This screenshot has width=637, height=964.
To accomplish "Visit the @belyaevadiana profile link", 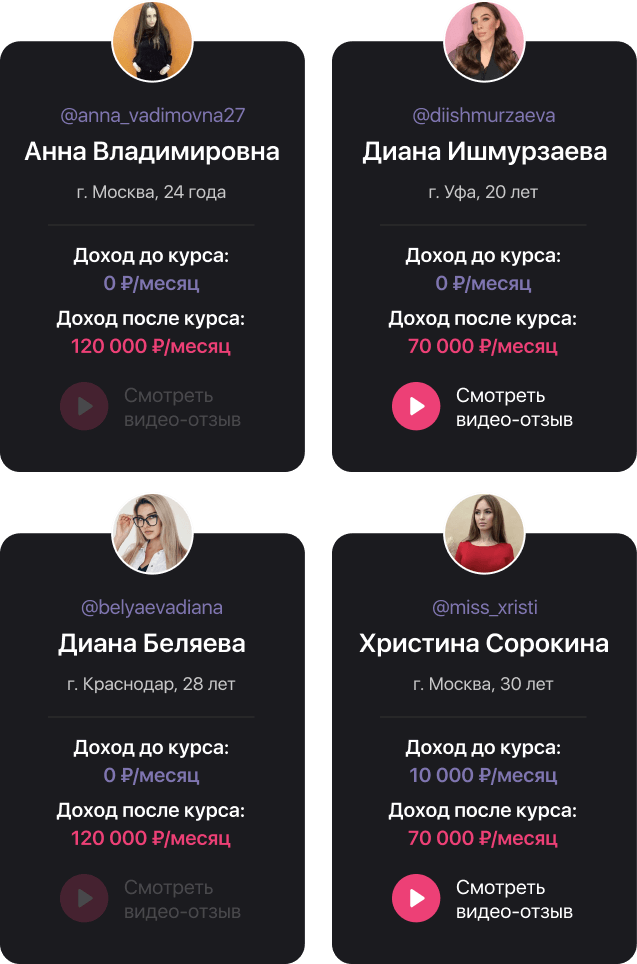I will point(152,607).
